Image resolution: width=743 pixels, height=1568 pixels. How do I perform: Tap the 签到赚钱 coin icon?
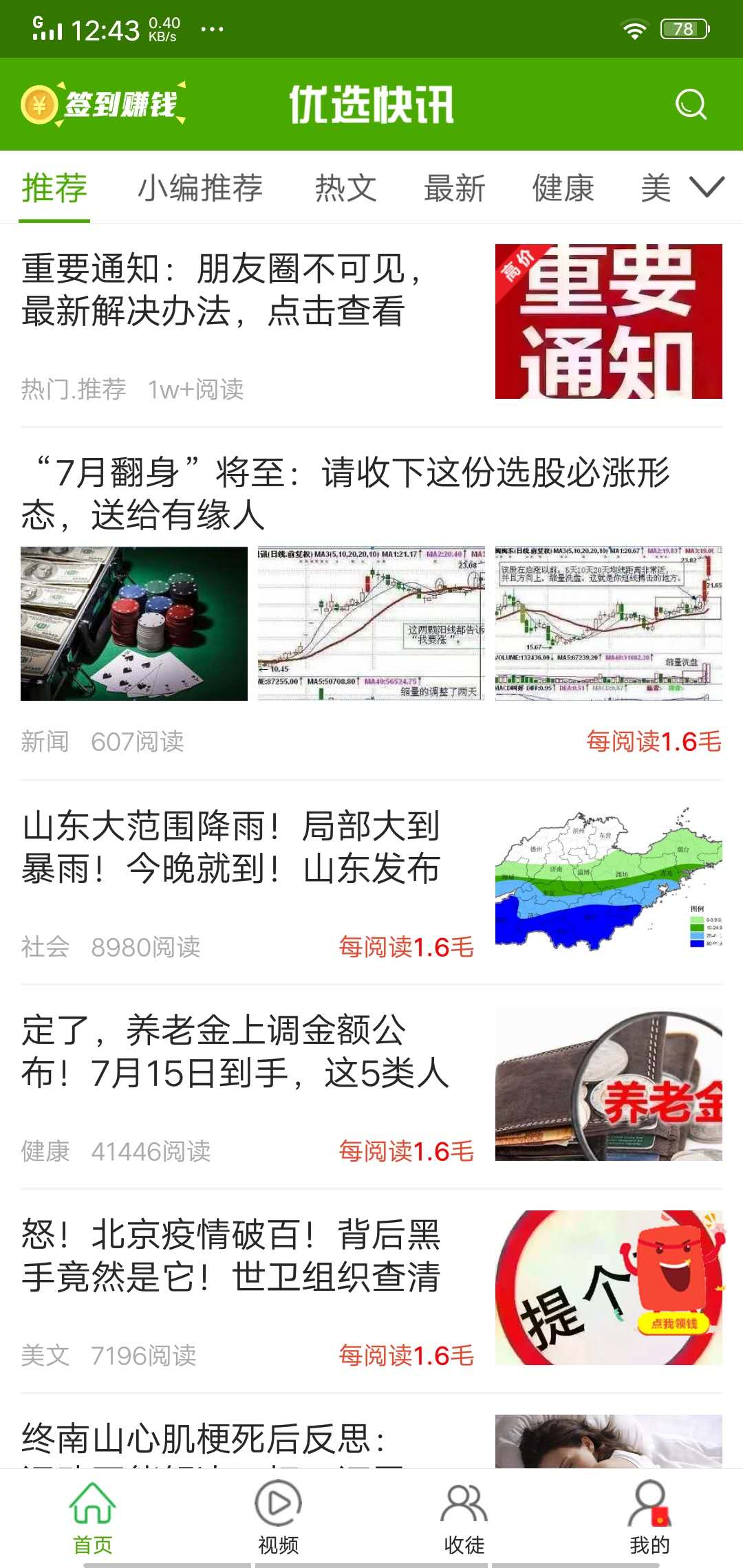pyautogui.click(x=39, y=103)
